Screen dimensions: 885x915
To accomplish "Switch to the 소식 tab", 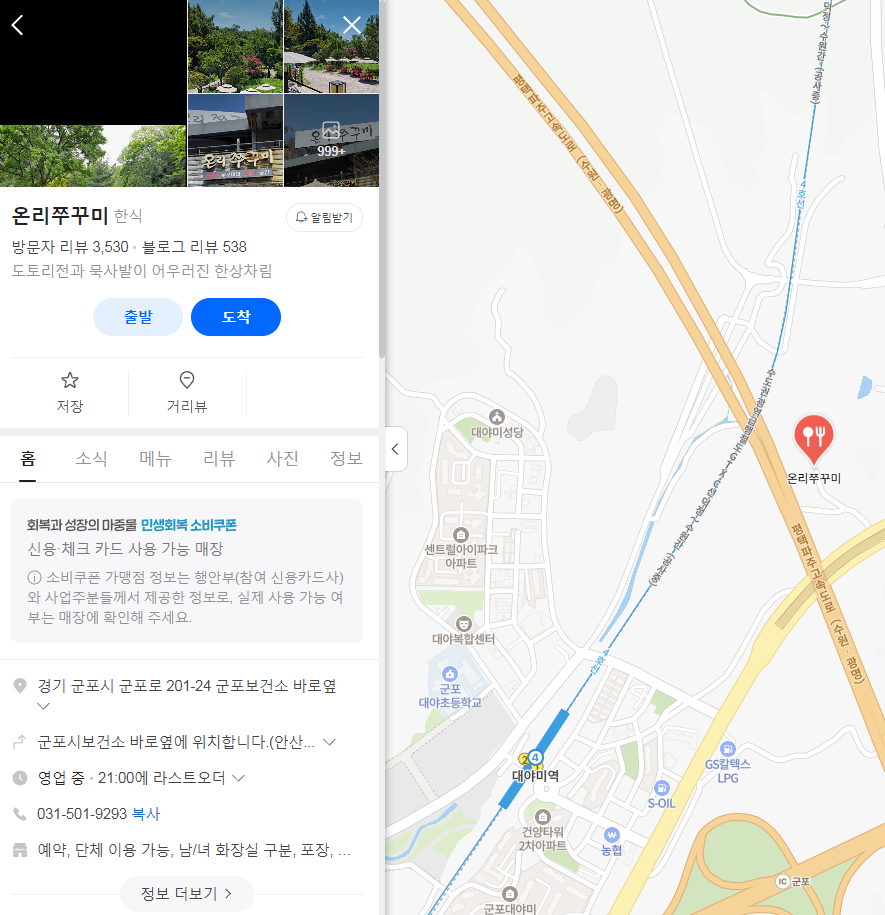I will [x=91, y=459].
